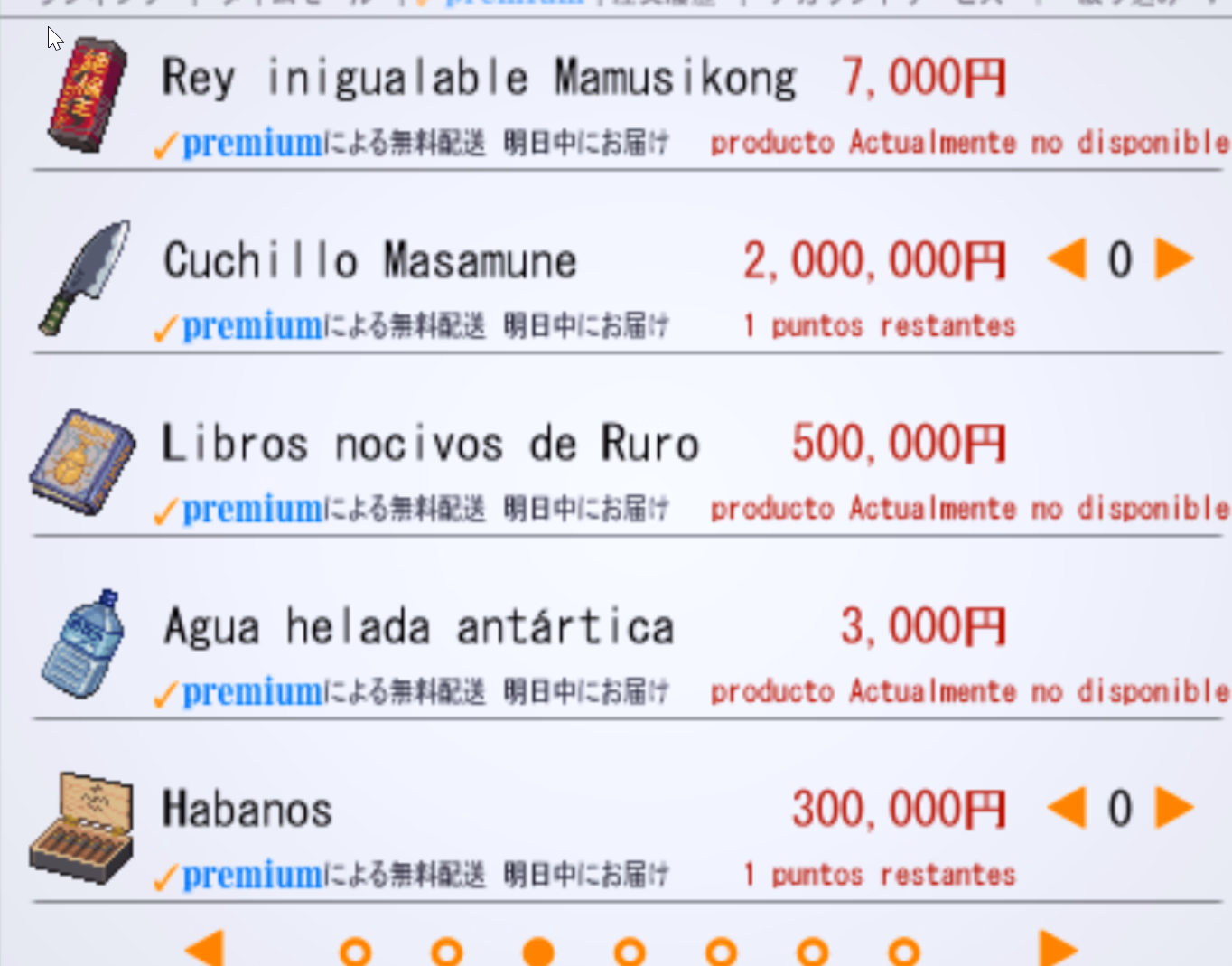Viewport: 1232px width, 966px height.
Task: Select the fourth page indicator dot
Action: point(630,952)
